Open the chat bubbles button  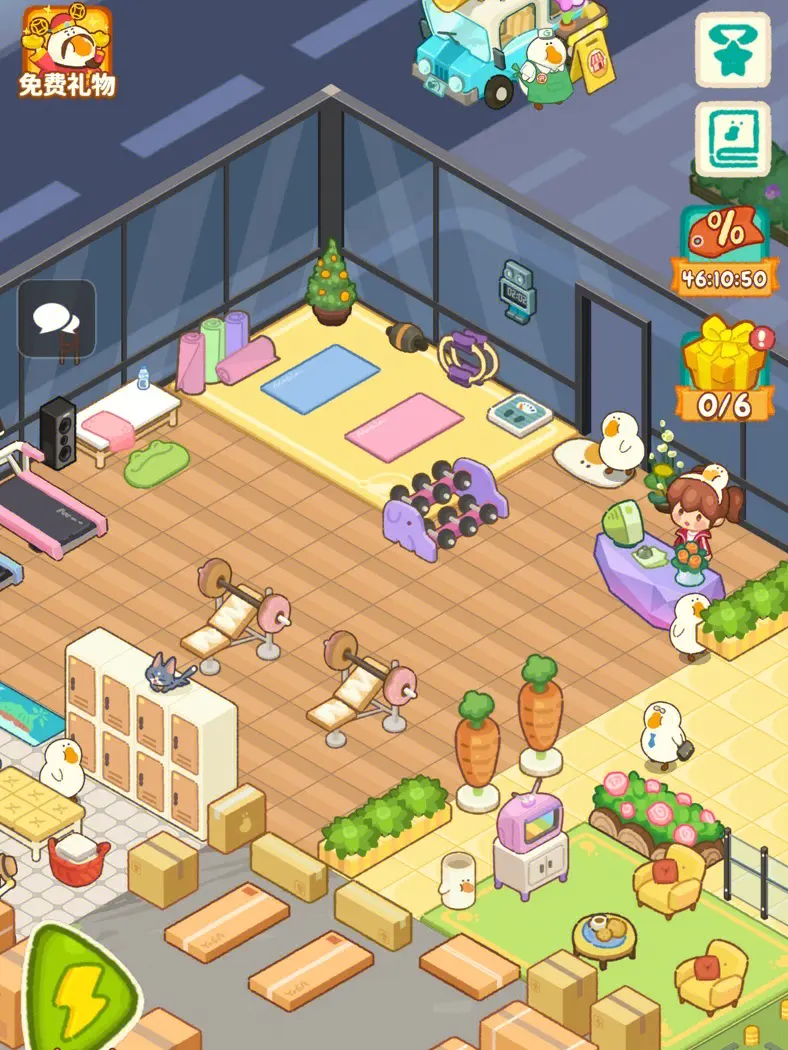click(x=57, y=318)
